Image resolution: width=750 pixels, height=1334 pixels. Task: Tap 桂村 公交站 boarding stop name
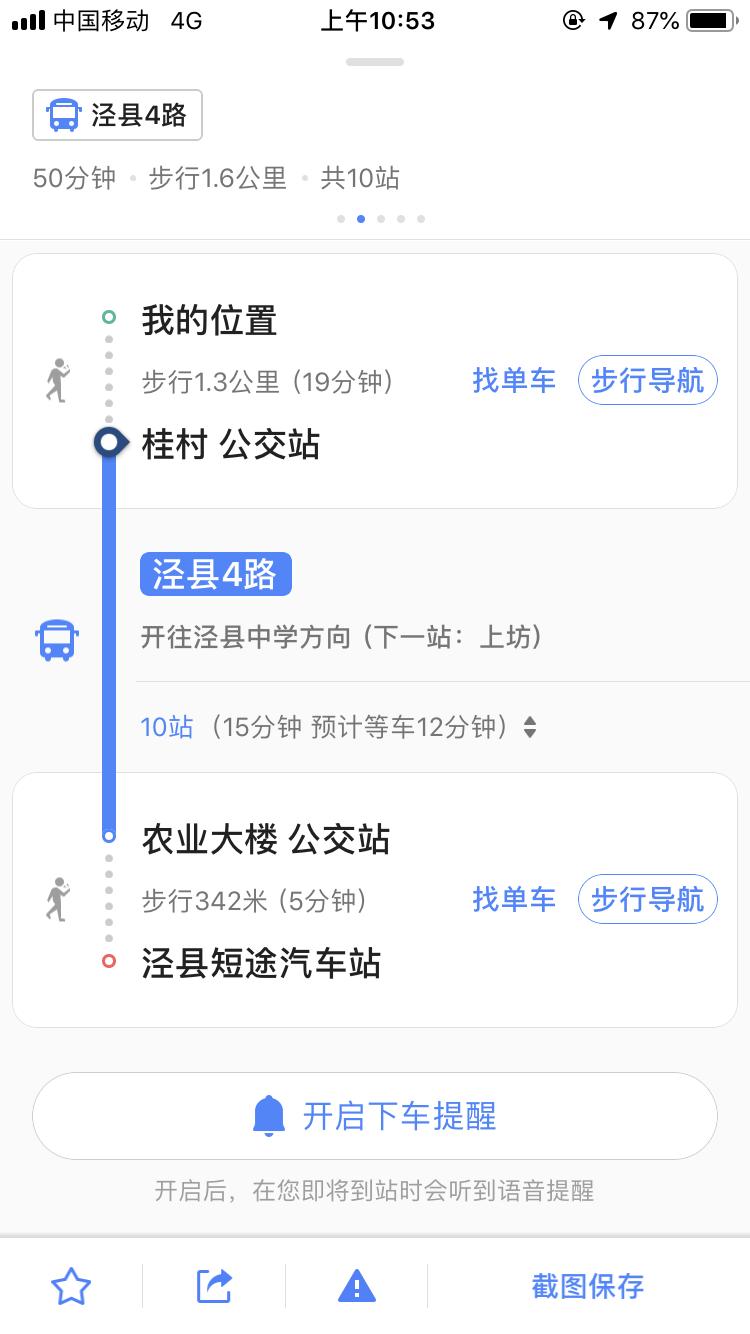(x=230, y=445)
